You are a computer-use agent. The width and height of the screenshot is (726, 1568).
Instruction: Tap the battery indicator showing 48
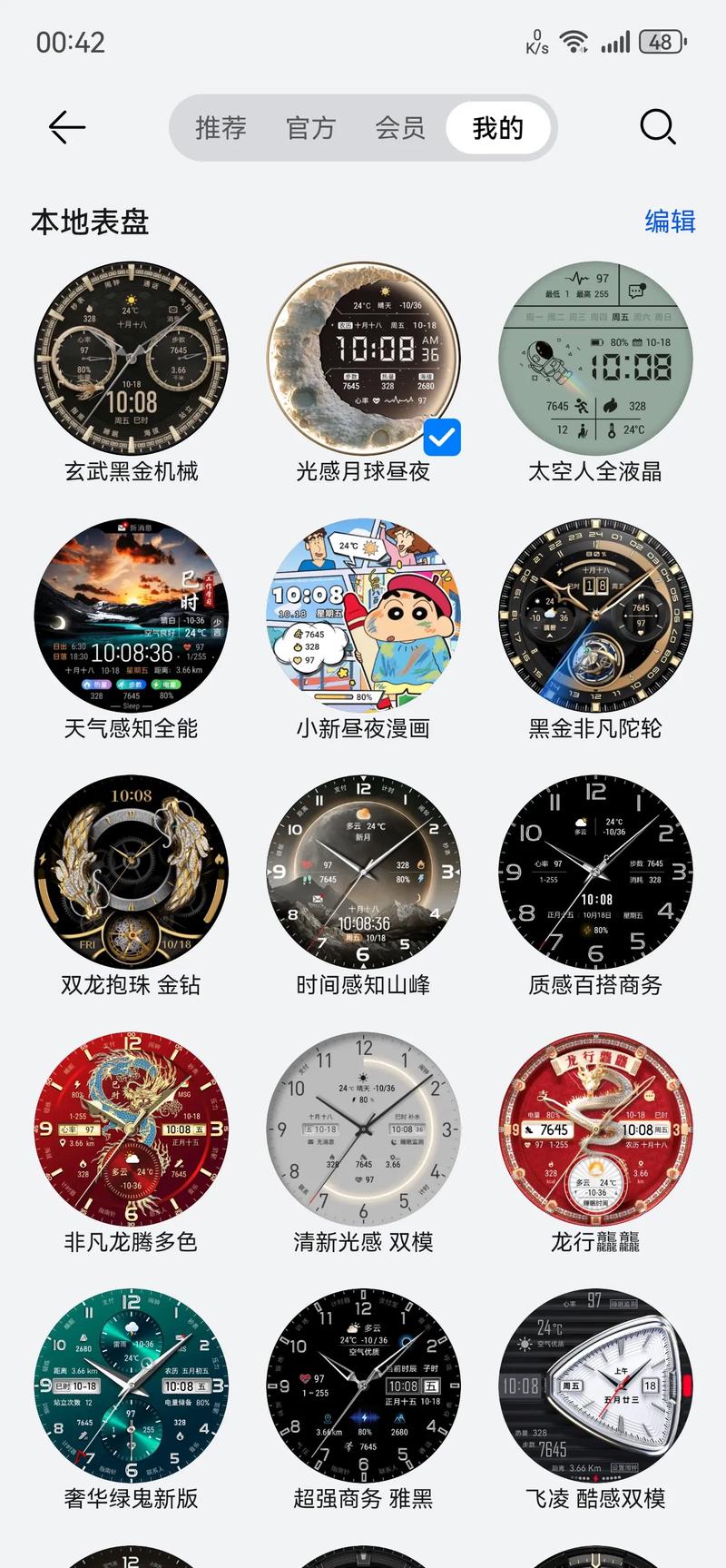[x=660, y=42]
